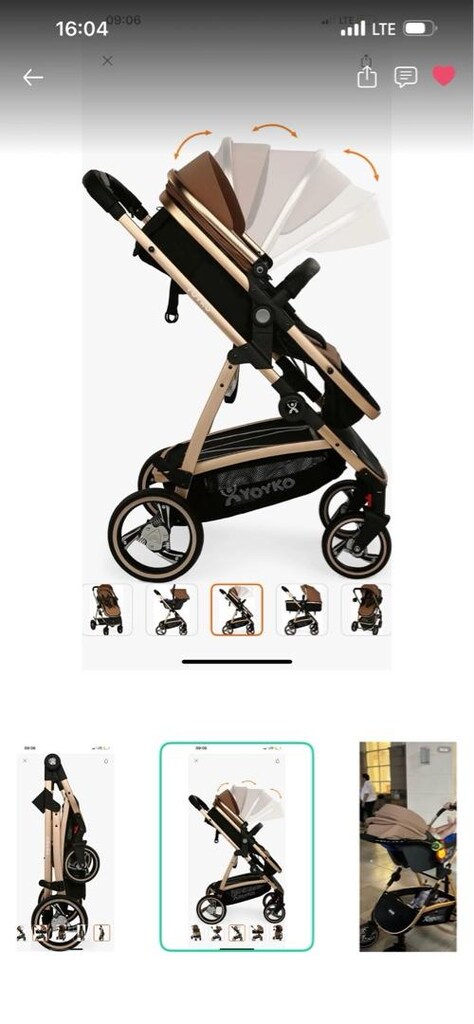
Task: Open the real-life stroller photo thumbnail
Action: click(408, 846)
